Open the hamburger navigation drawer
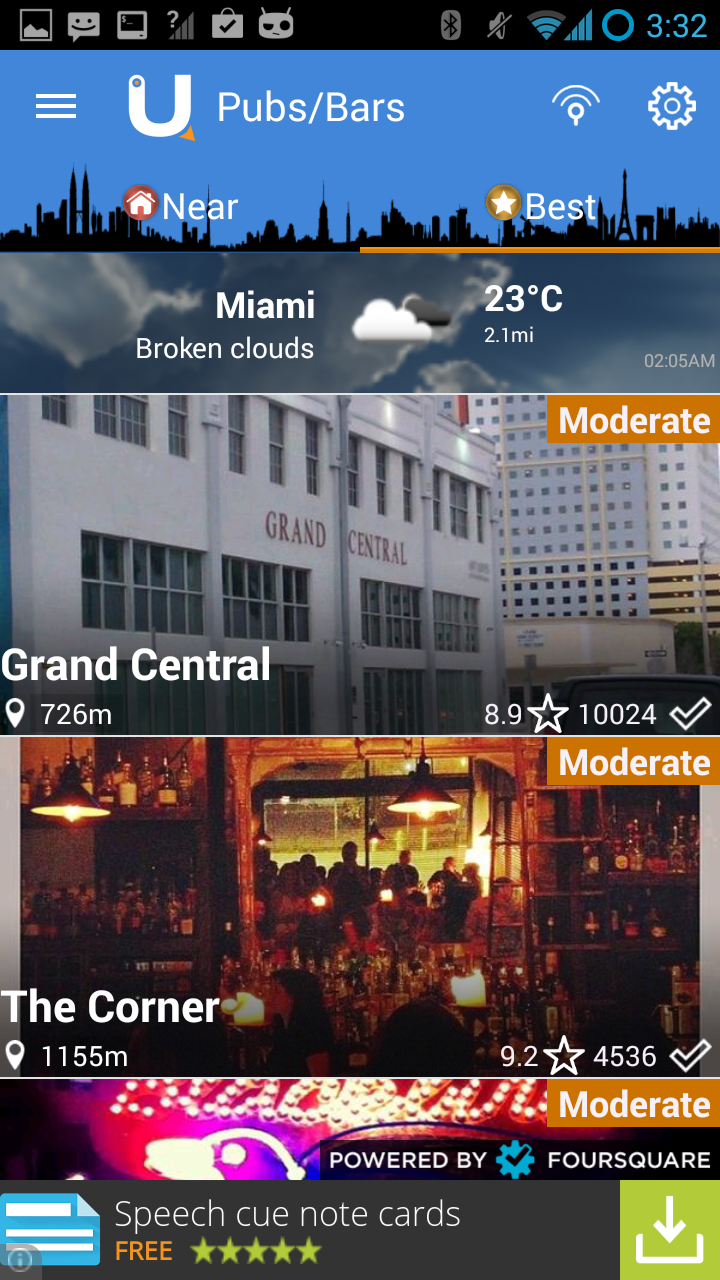The image size is (720, 1280). point(56,107)
